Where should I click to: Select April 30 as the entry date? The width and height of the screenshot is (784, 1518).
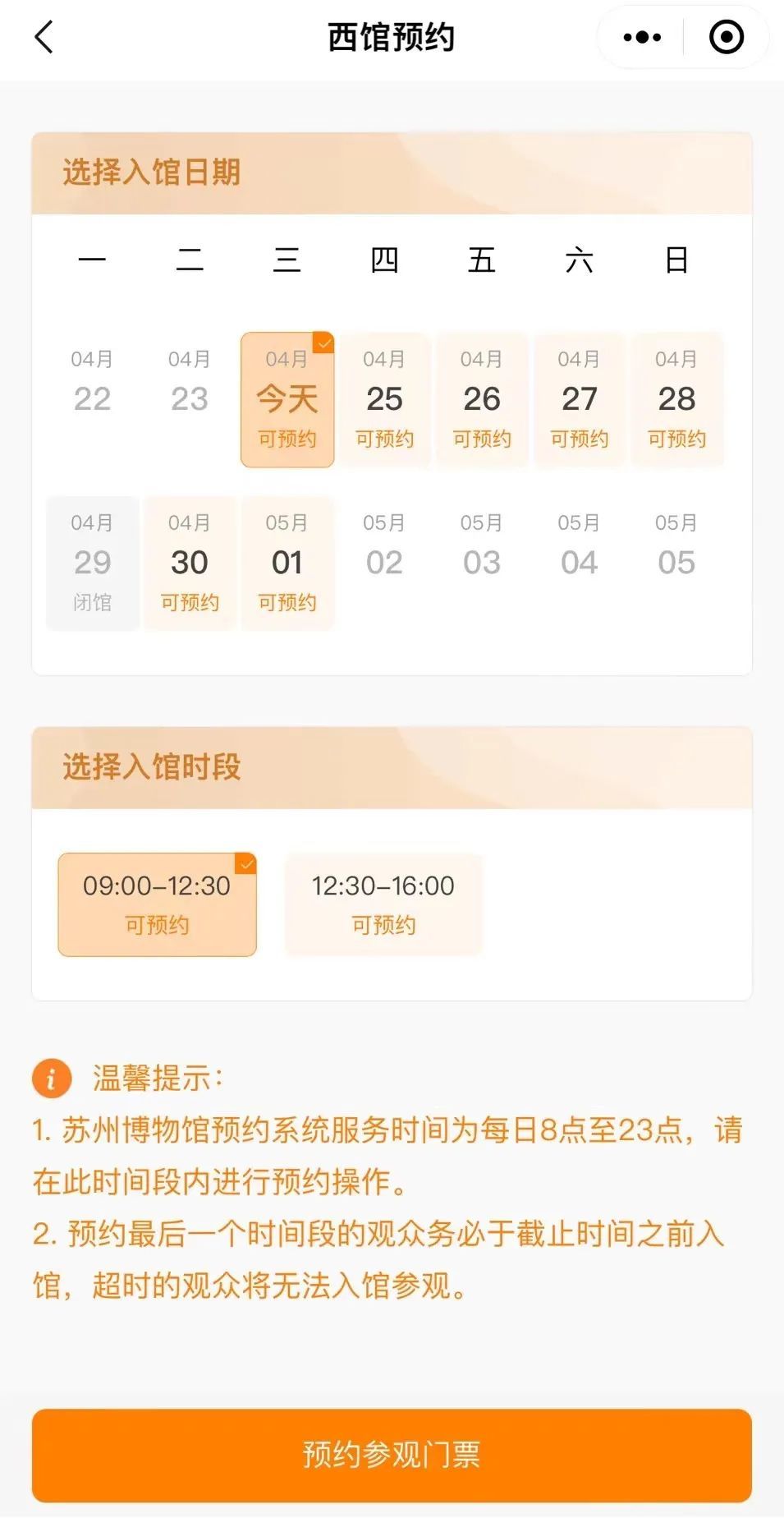click(190, 563)
